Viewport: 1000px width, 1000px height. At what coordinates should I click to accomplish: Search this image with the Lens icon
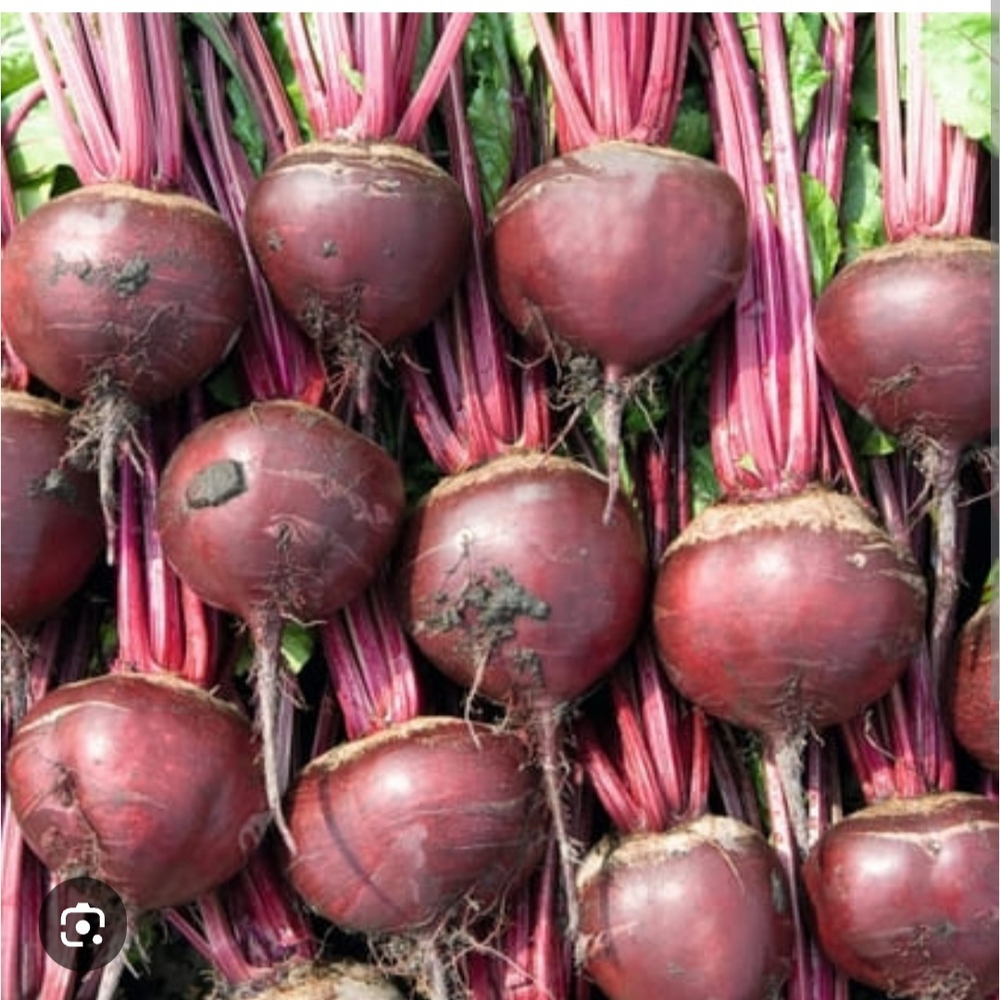point(83,925)
